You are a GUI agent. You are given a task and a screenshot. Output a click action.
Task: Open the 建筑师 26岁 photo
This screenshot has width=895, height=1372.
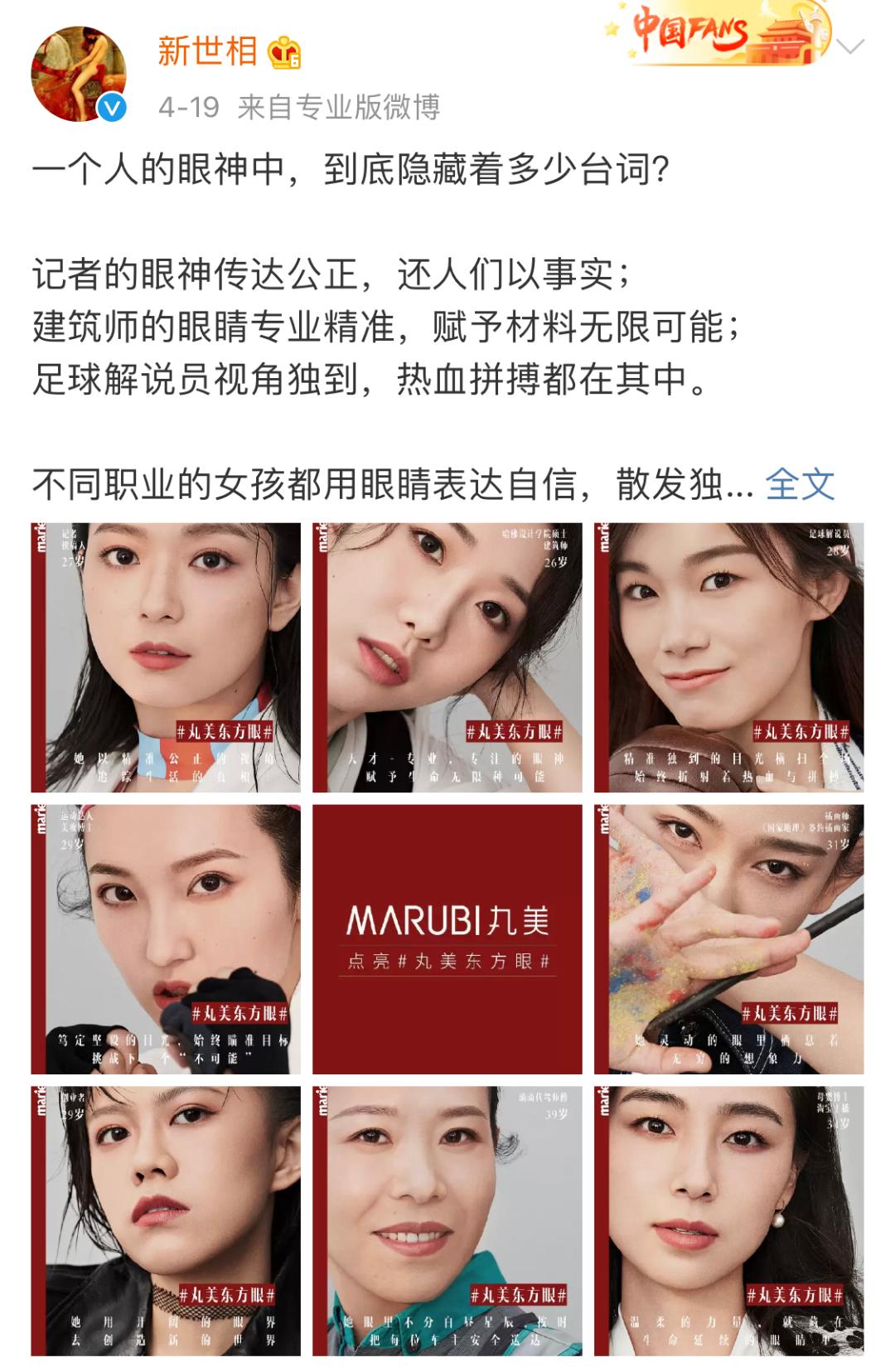[447, 657]
